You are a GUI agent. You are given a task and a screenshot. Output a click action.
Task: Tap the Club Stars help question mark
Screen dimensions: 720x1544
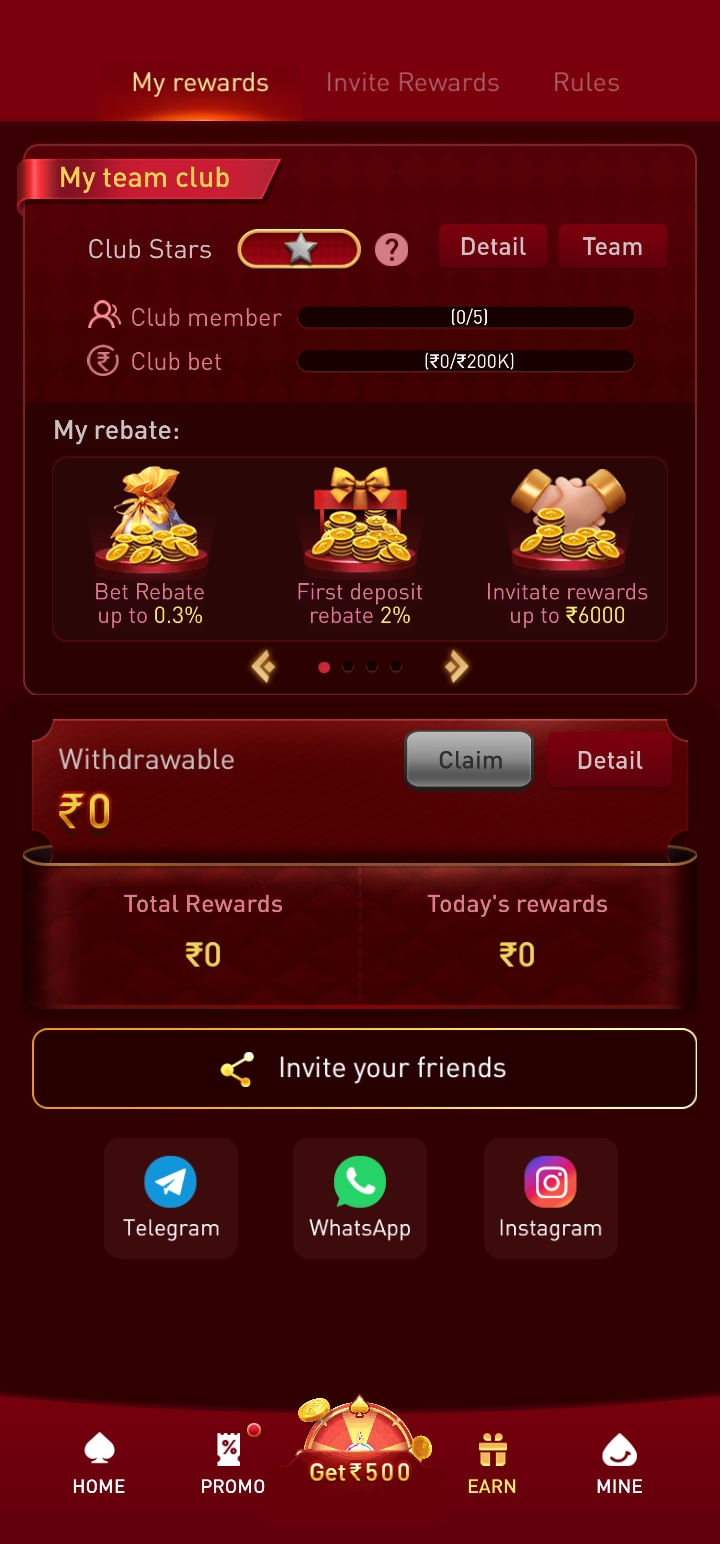(x=391, y=250)
